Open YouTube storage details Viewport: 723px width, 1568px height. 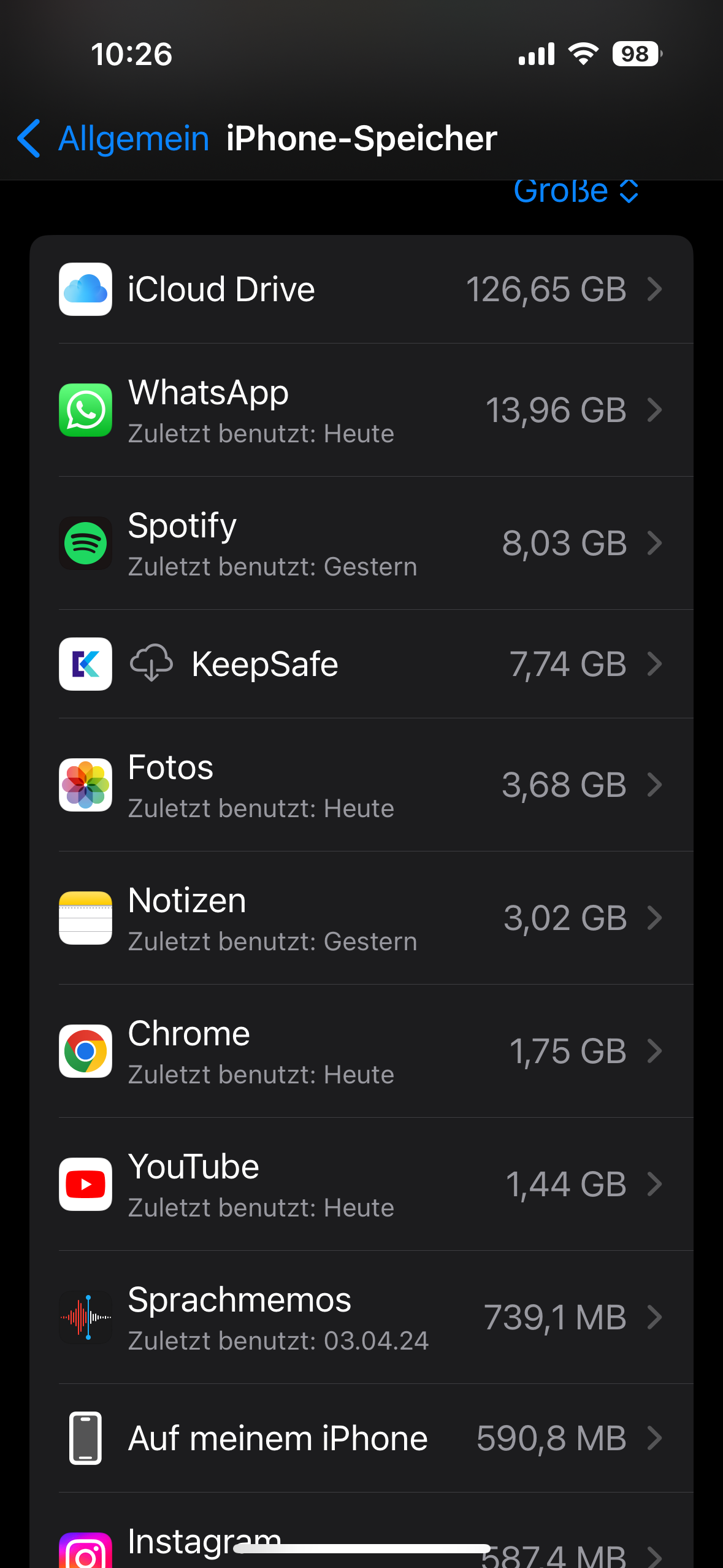pyautogui.click(x=361, y=1185)
